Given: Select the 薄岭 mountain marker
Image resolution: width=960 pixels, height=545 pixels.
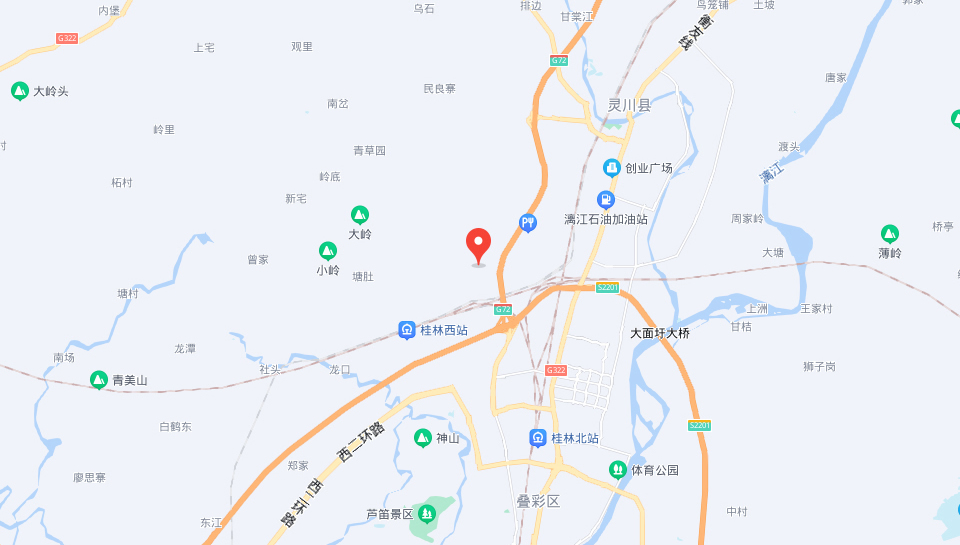Looking at the screenshot, I should tap(889, 234).
